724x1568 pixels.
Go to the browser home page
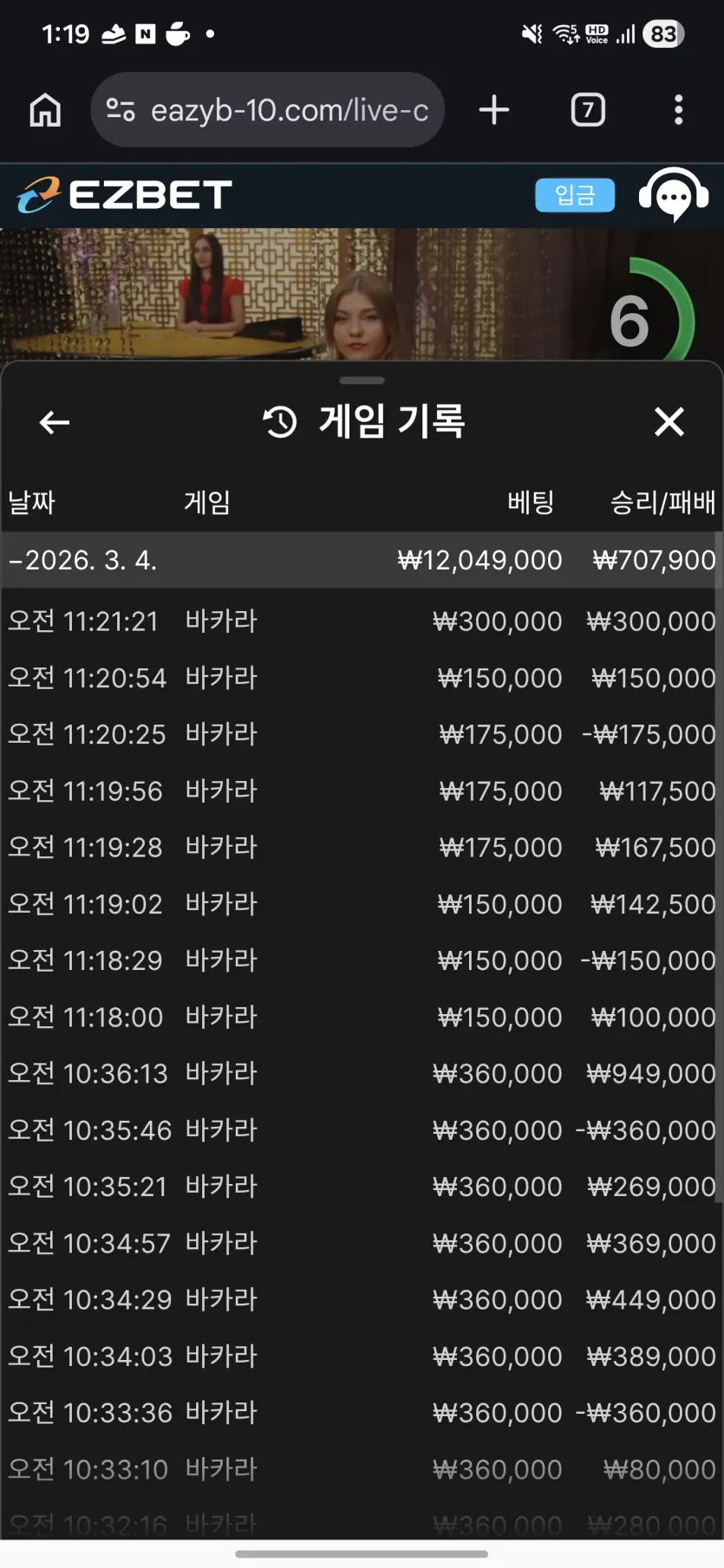point(45,110)
